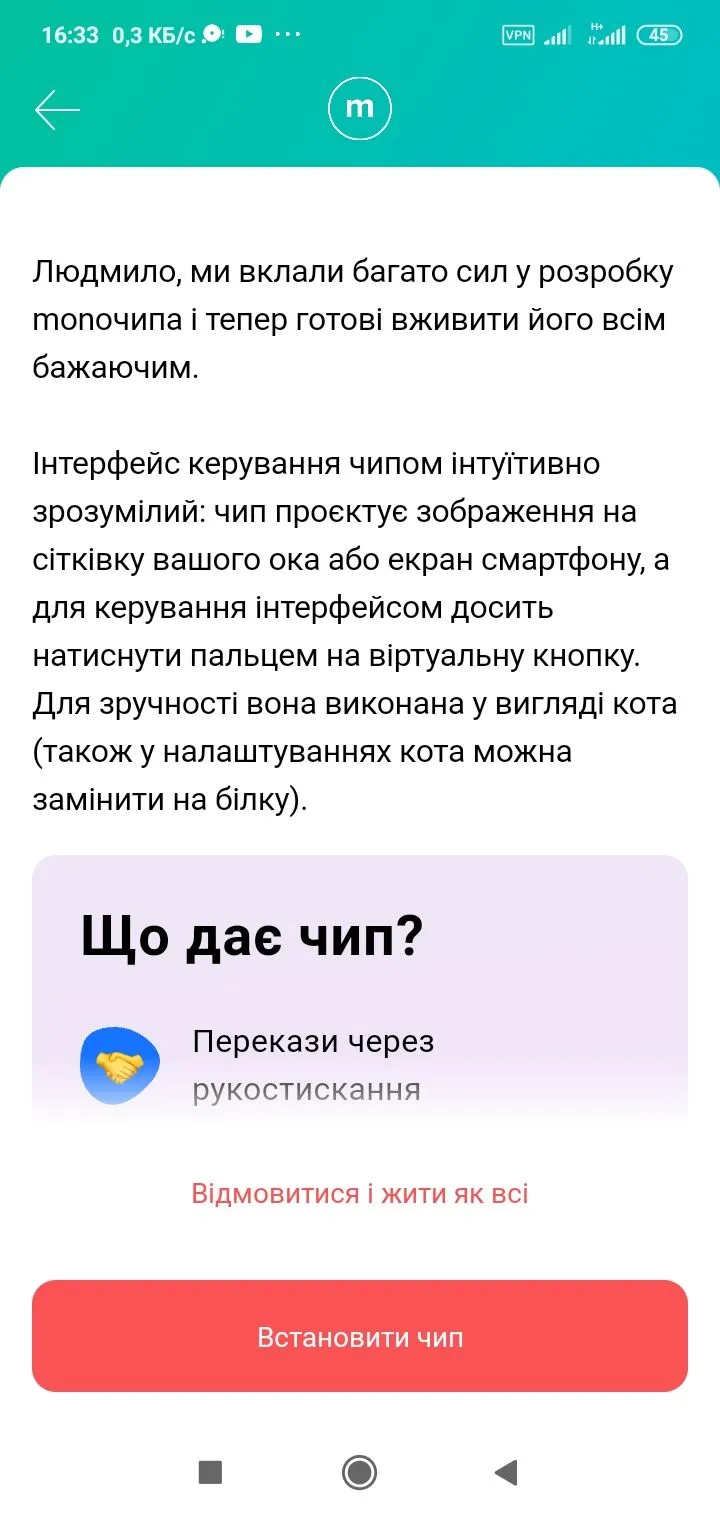Screen dimensions: 720x1520
Task: Decline via Відмовитися і жити як всі
Action: 360,1193
